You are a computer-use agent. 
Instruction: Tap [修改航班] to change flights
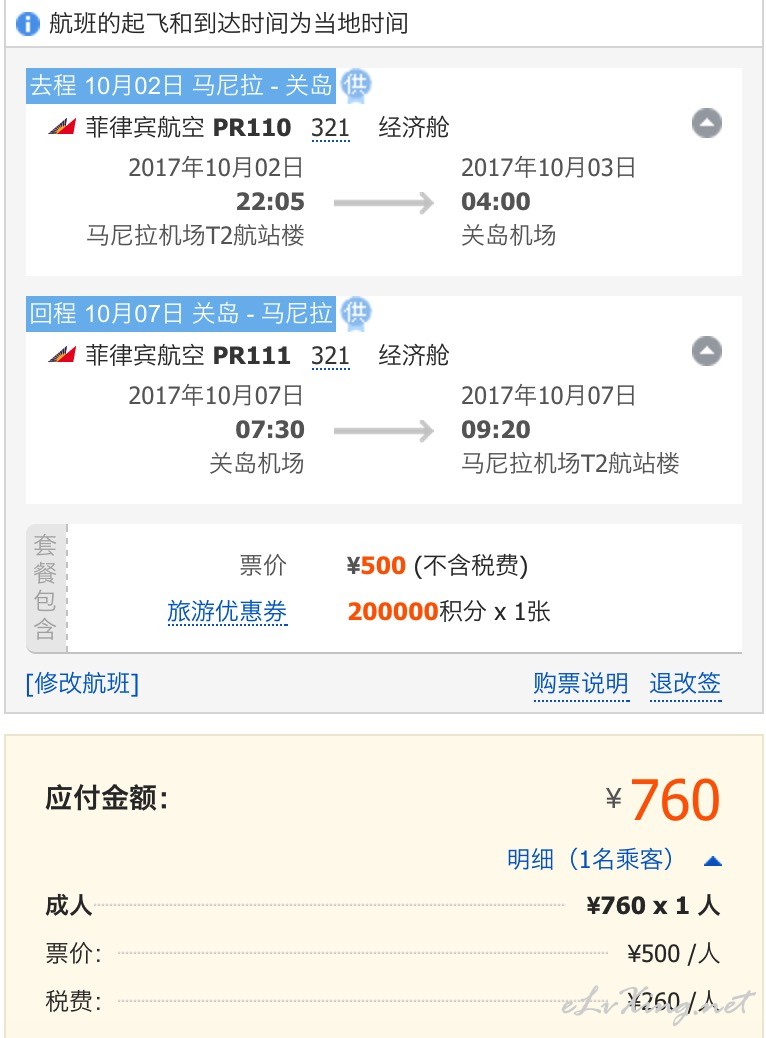[x=82, y=683]
